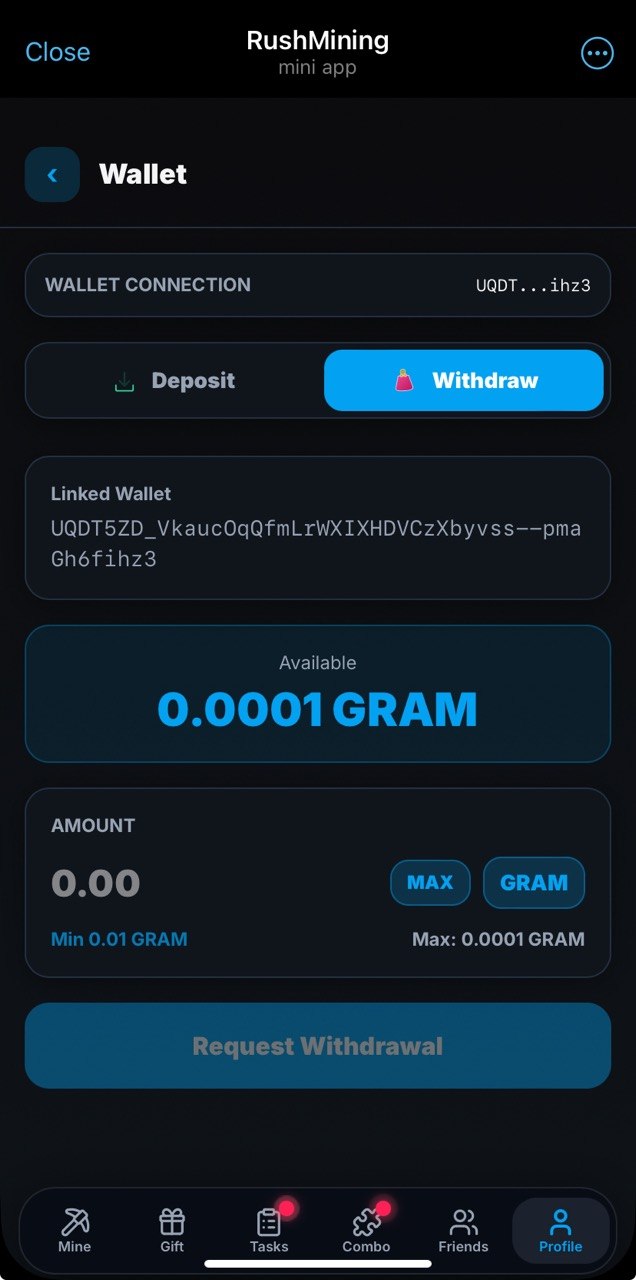The image size is (636, 1280).
Task: Open the three-dot options menu
Action: coord(597,53)
